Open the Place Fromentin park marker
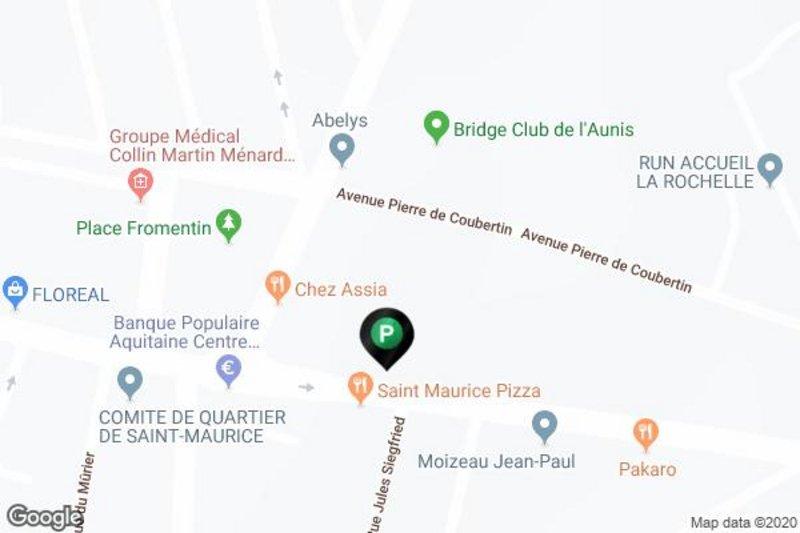800x533 pixels. pos(230,225)
